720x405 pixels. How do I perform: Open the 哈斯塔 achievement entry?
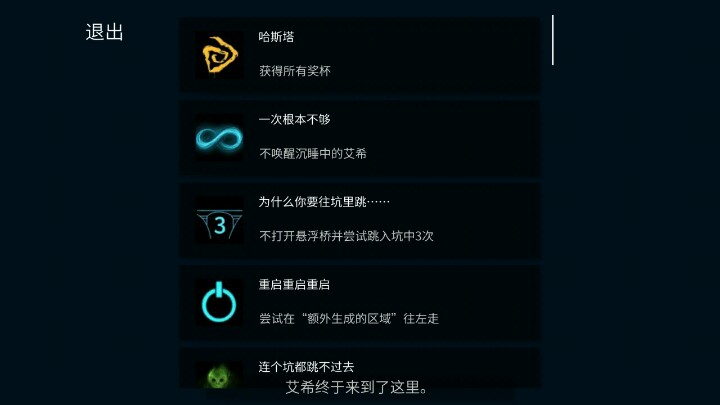359,54
